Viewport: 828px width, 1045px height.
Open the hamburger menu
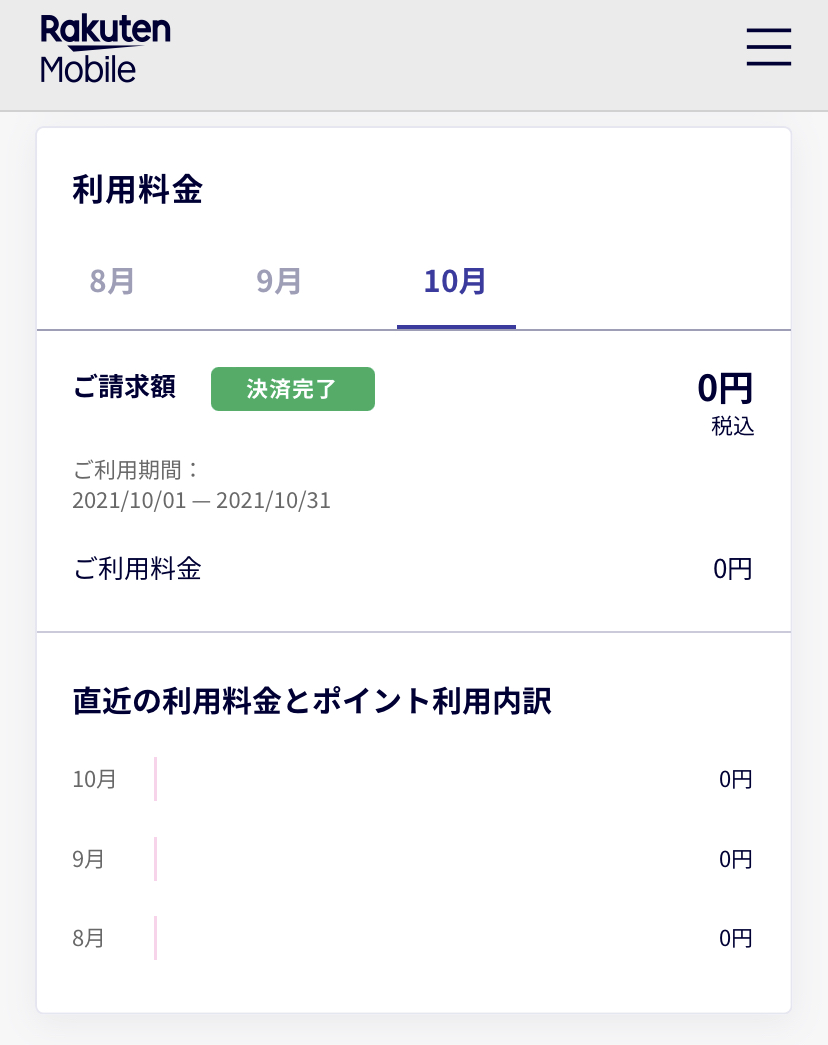(x=768, y=47)
